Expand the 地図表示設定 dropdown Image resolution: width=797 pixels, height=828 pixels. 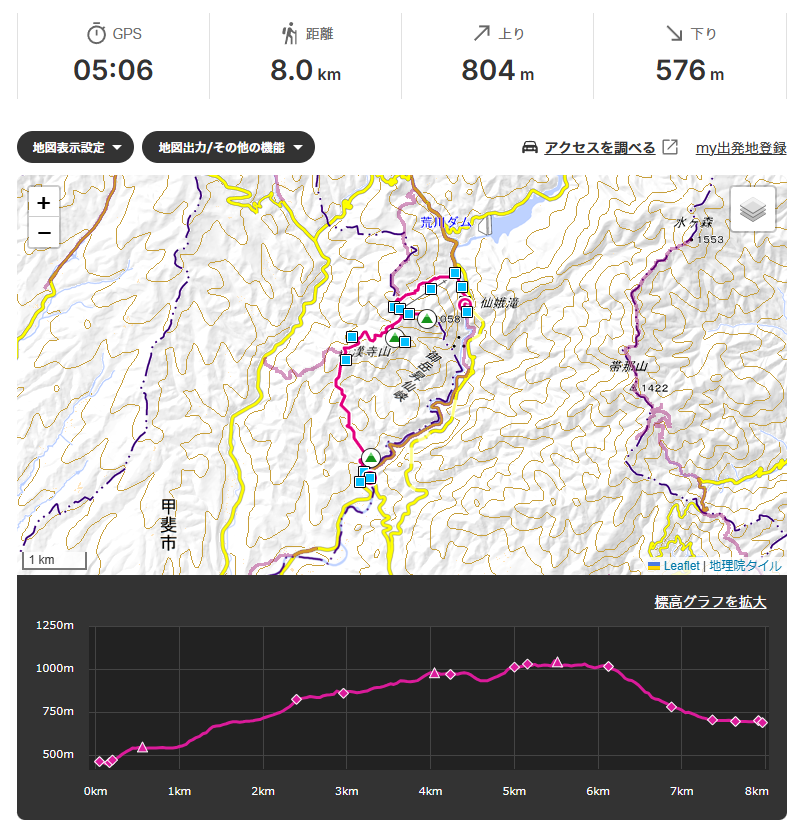point(75,147)
